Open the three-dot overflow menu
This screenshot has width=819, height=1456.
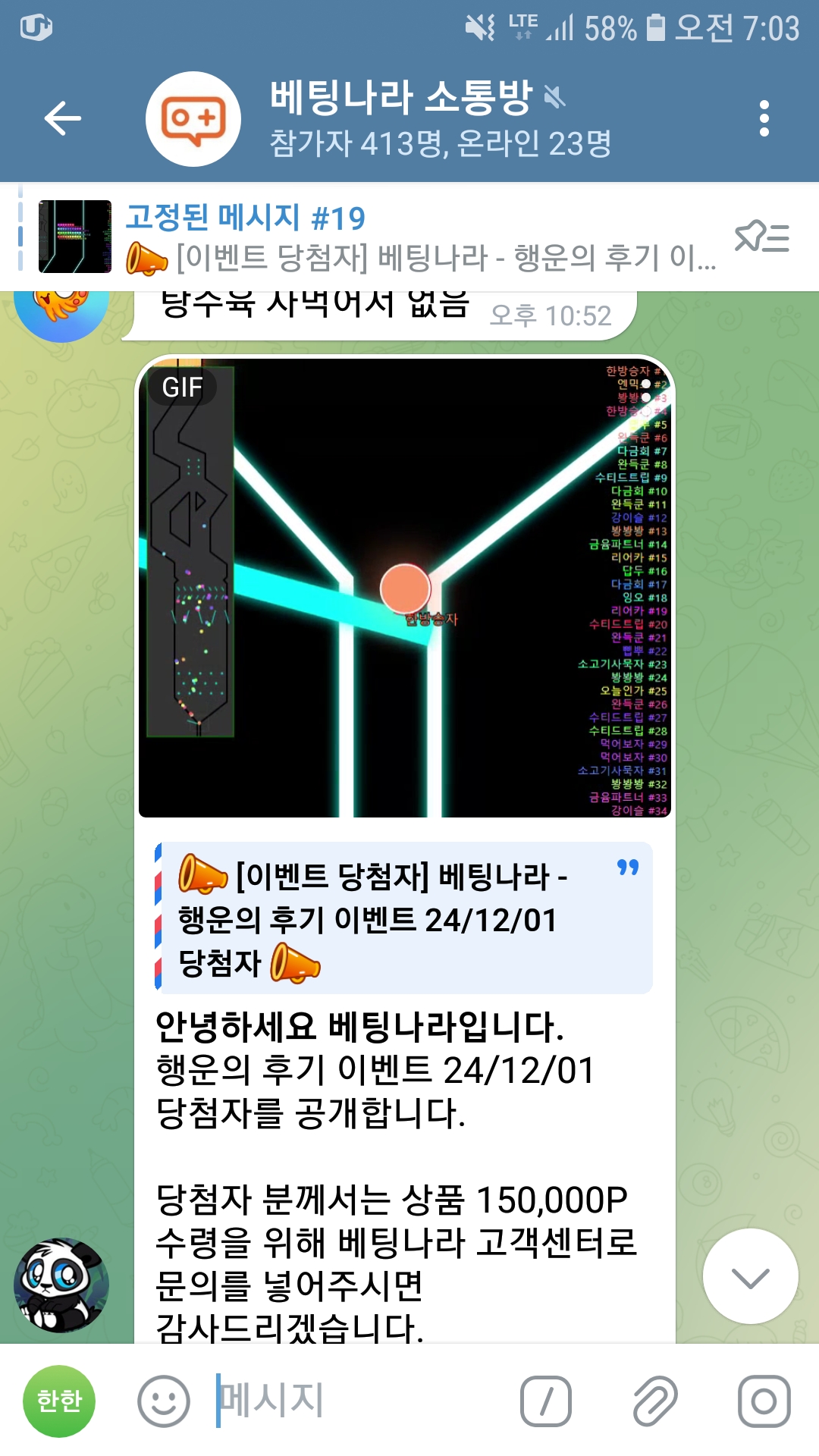coord(764,118)
